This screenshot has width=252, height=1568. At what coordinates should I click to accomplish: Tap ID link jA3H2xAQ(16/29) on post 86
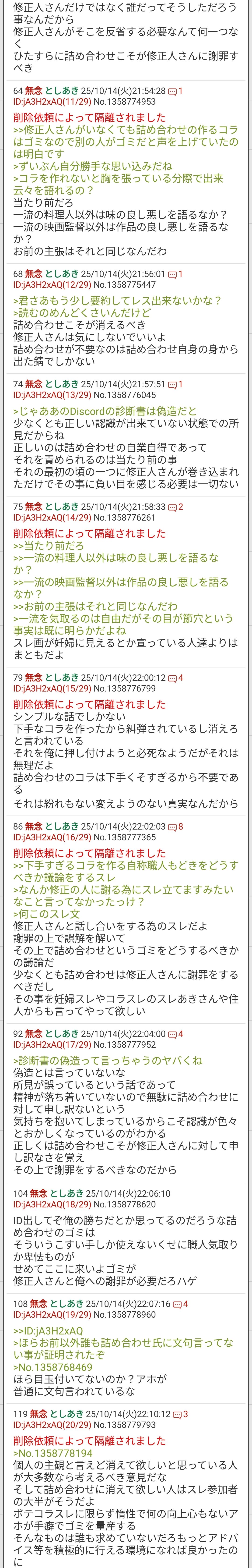click(x=52, y=837)
